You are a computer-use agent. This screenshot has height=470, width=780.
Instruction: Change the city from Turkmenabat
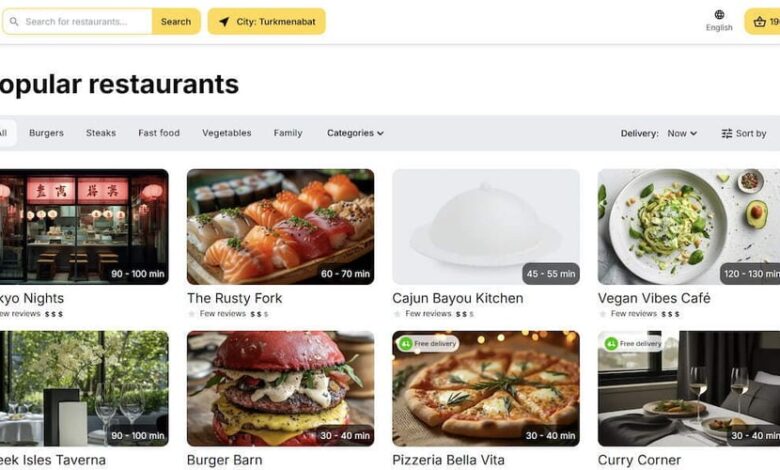tap(266, 22)
